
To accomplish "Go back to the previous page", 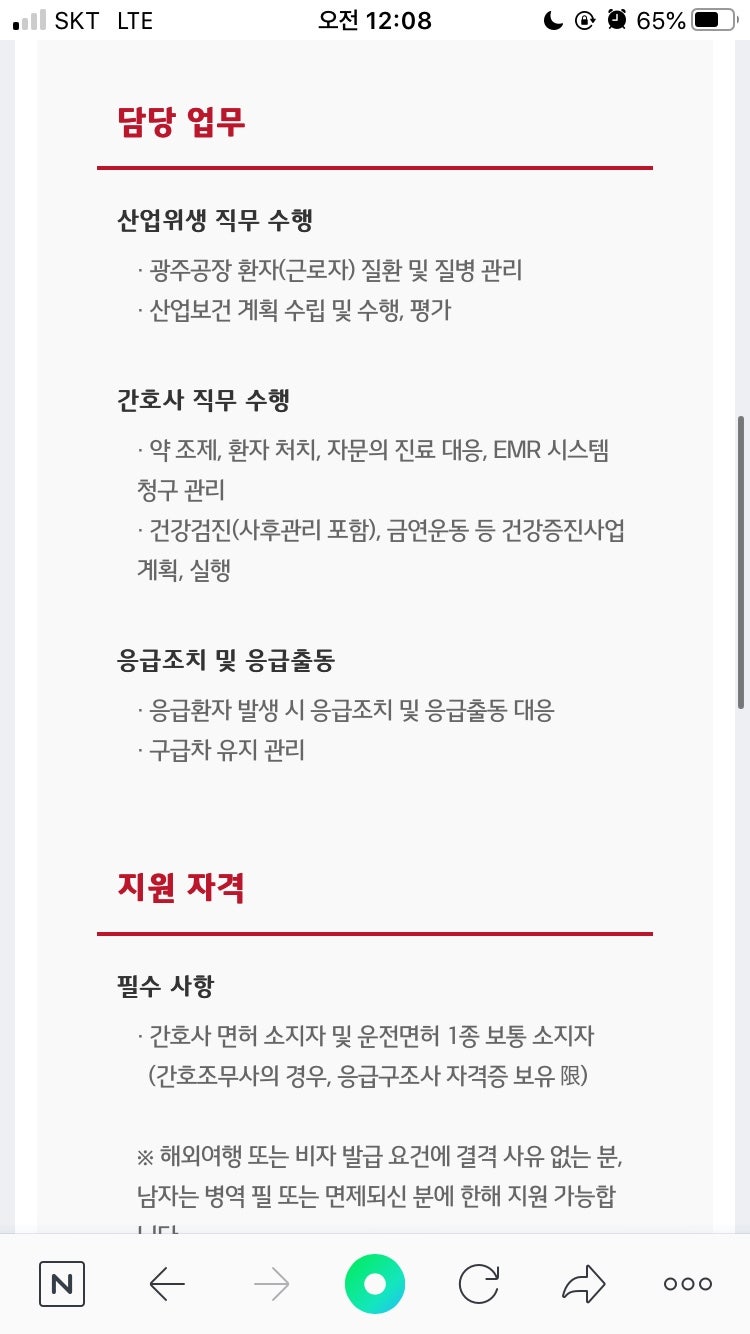I will point(167,1284).
